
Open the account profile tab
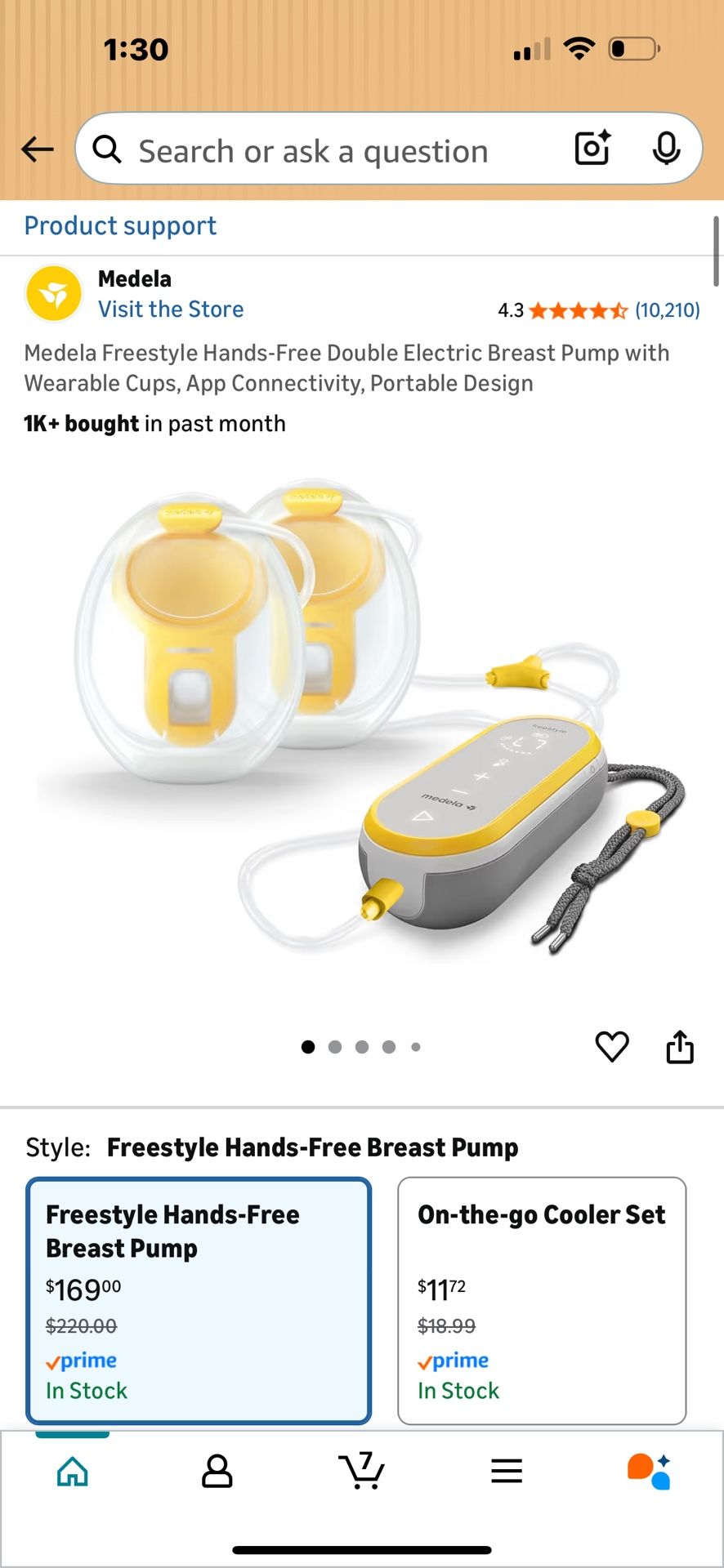pos(217,1472)
